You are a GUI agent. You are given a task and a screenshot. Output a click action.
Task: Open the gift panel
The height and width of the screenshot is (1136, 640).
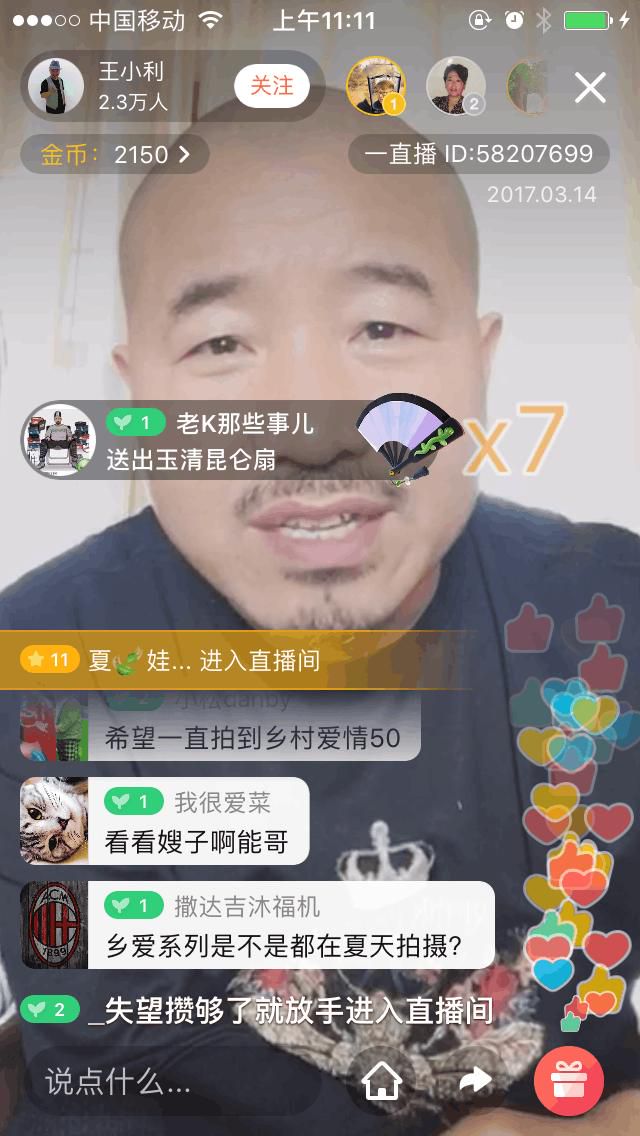tap(568, 1080)
